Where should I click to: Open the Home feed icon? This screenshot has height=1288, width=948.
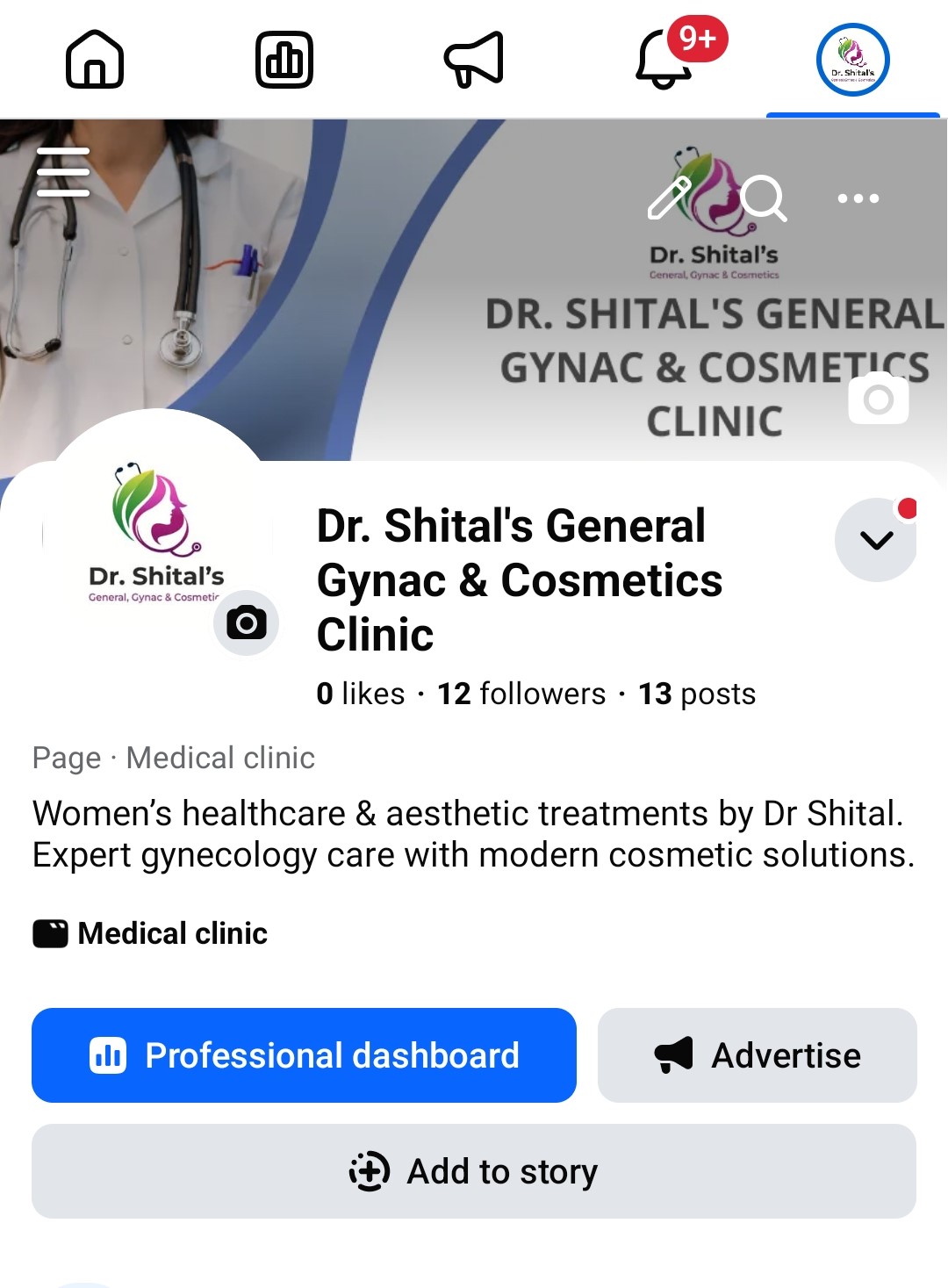click(x=95, y=60)
